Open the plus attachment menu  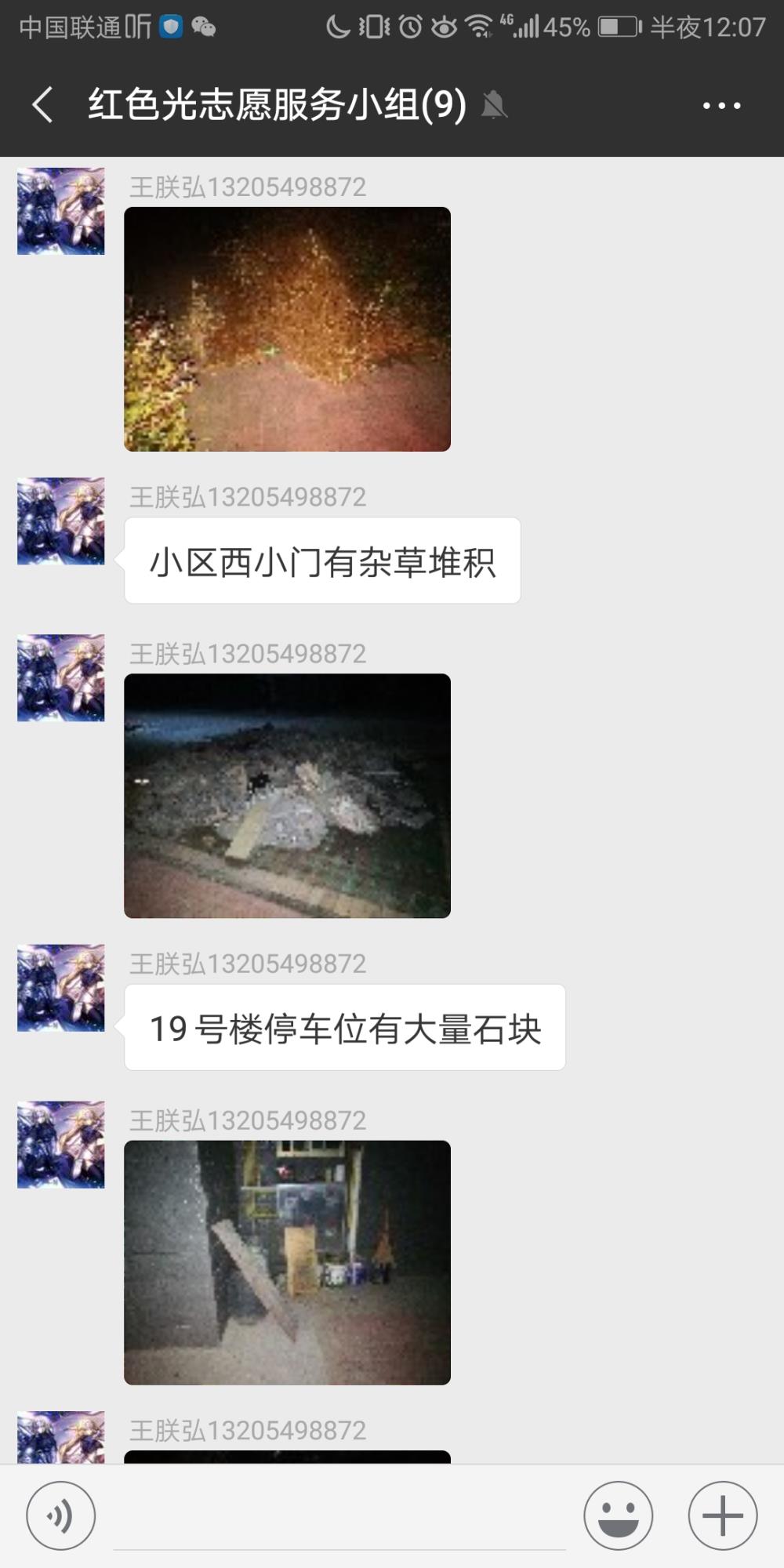[723, 1515]
